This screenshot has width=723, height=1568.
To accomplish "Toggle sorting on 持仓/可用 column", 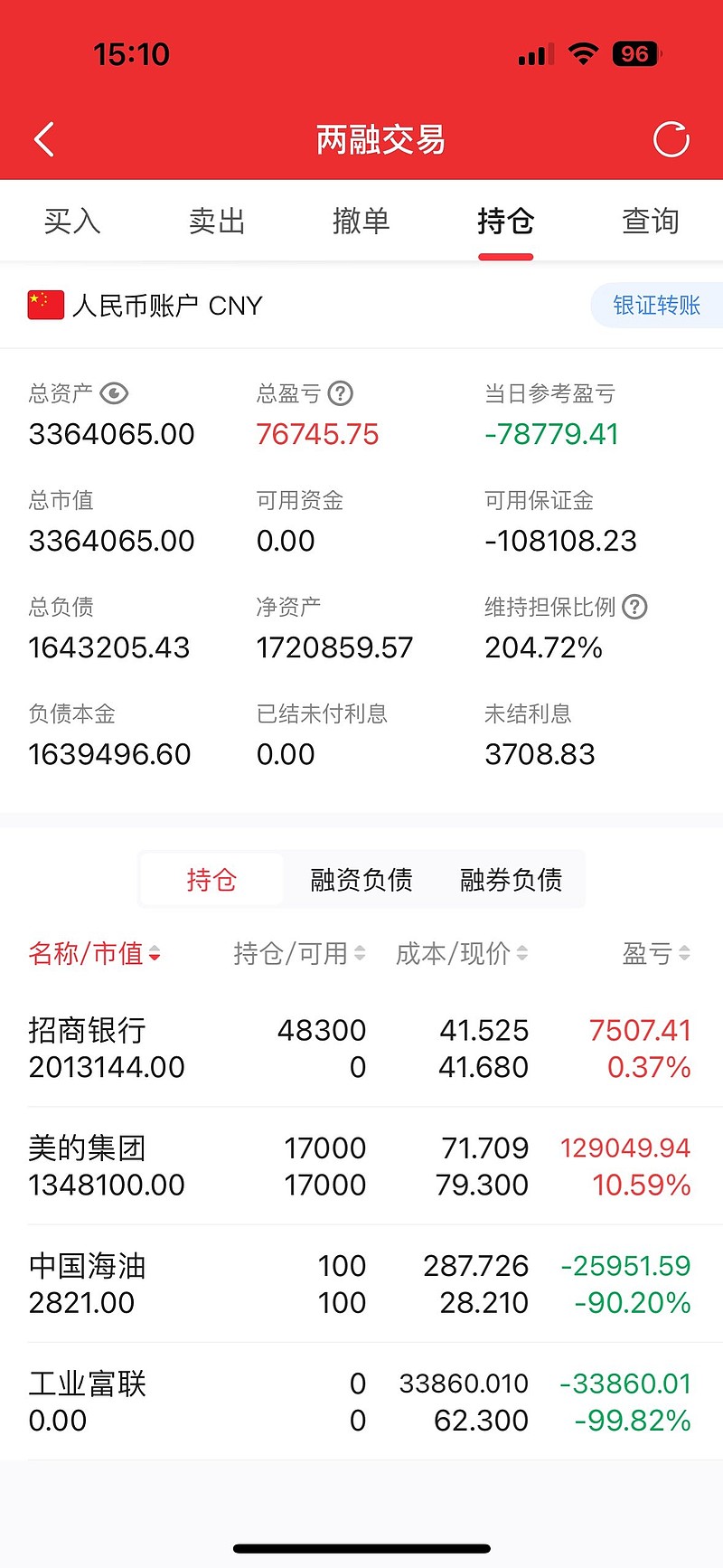I will point(298,953).
